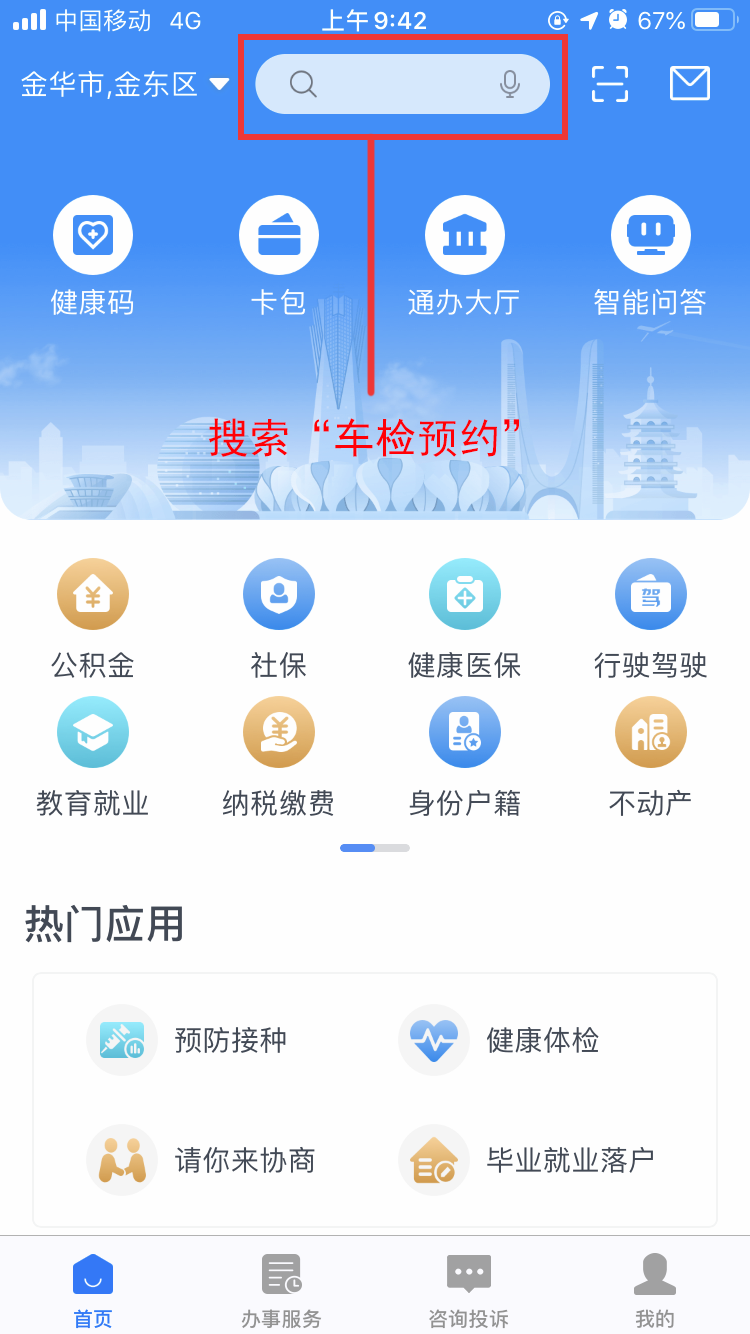750x1334 pixels.
Task: Launch 智能问答 smart Q&A
Action: 650,255
